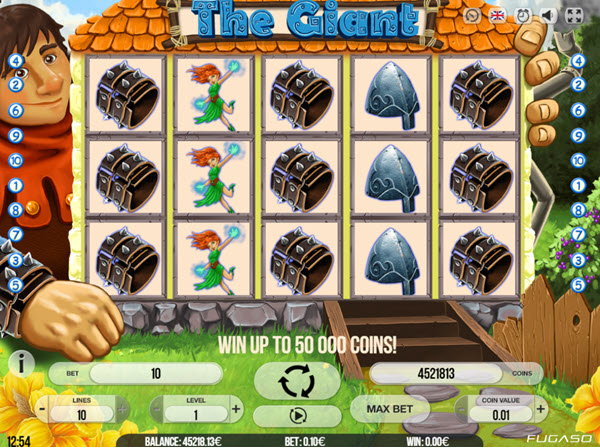Open the alarm clock settings
Viewport: 600px width, 448px height.
point(522,16)
